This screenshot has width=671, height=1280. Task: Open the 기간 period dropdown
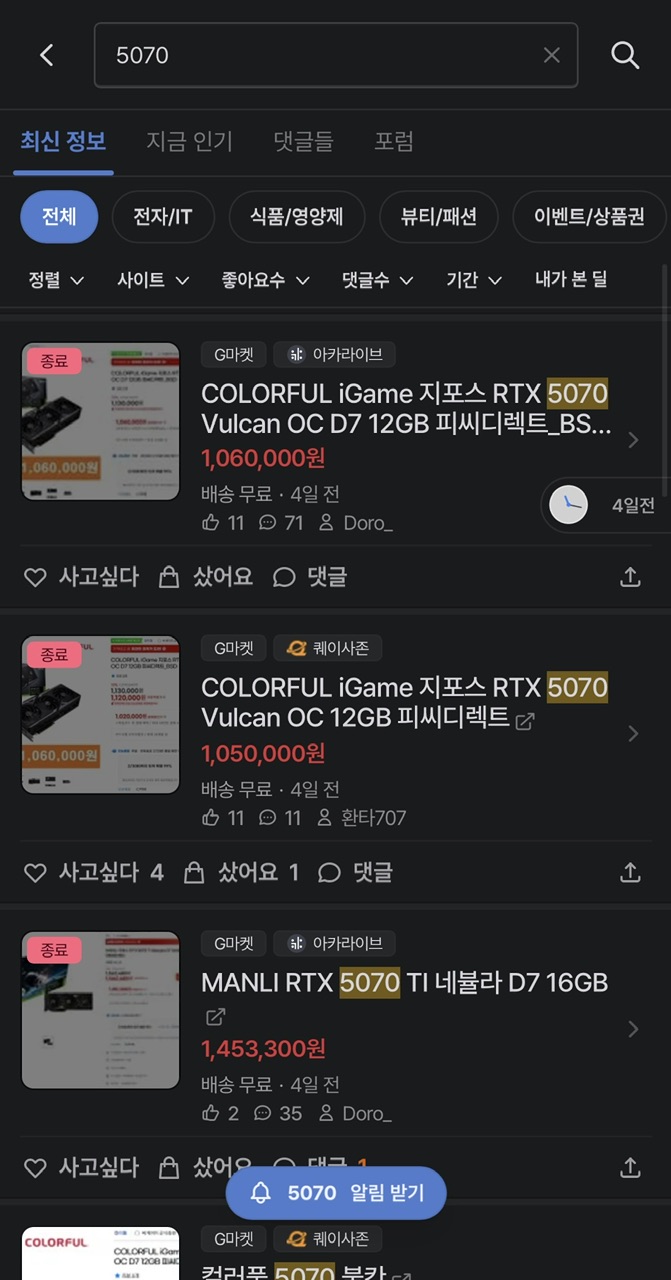point(473,280)
